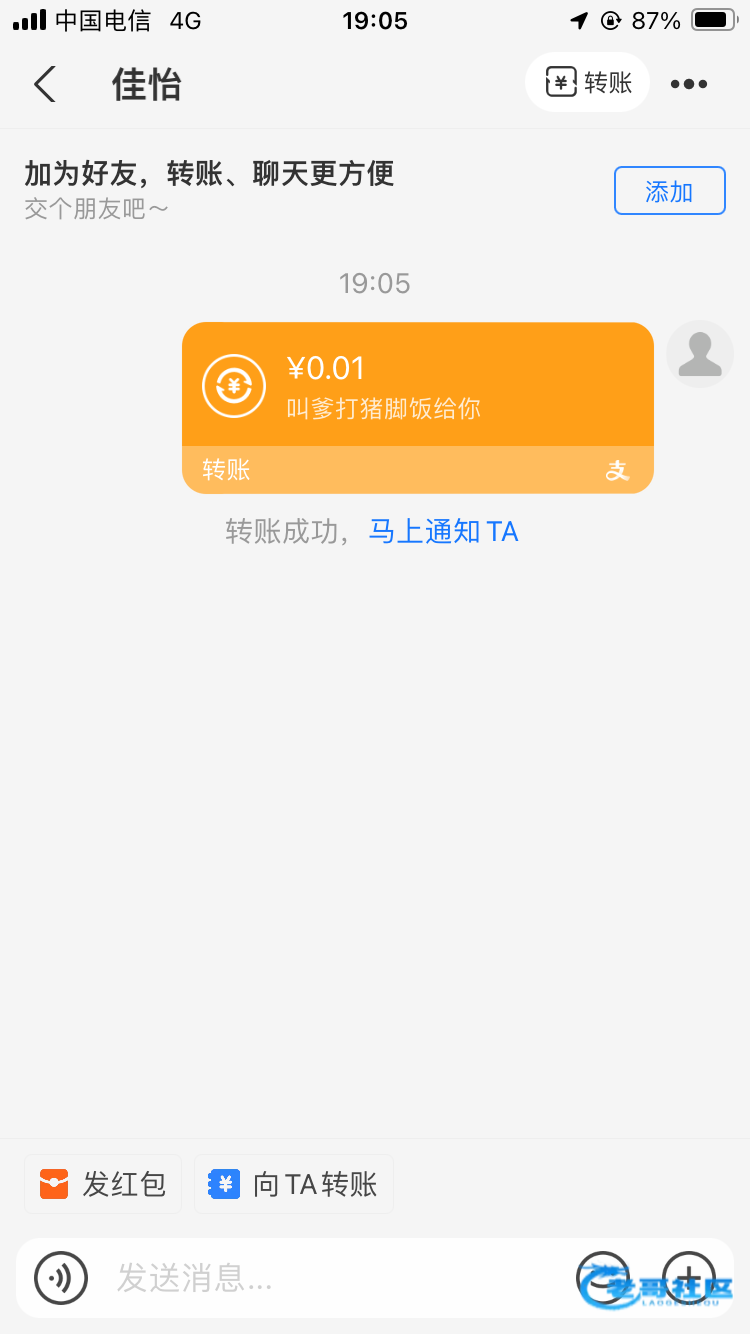Open the plus attachments menu

coord(689,1278)
